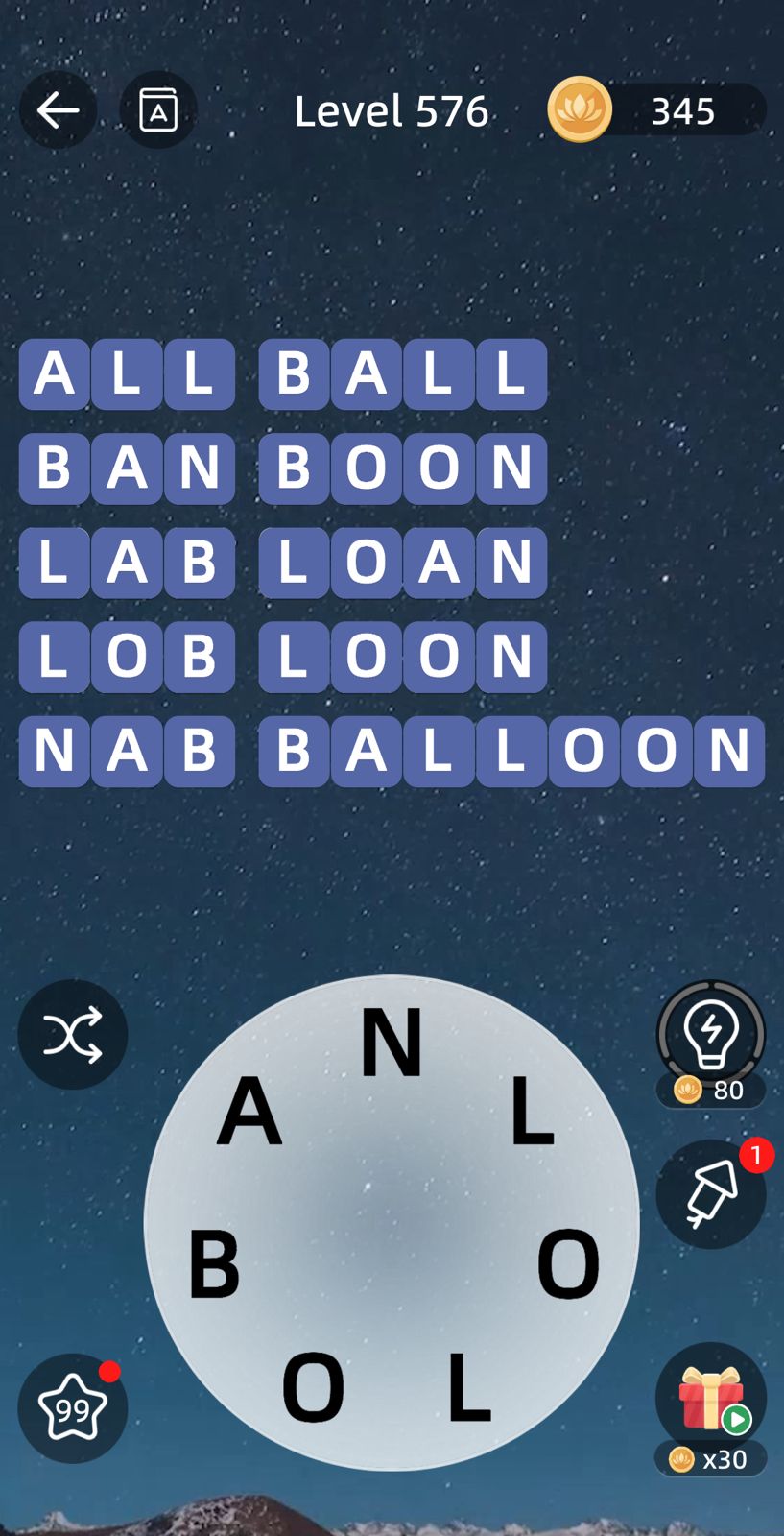Select letter N on the wheel

coord(392,1043)
